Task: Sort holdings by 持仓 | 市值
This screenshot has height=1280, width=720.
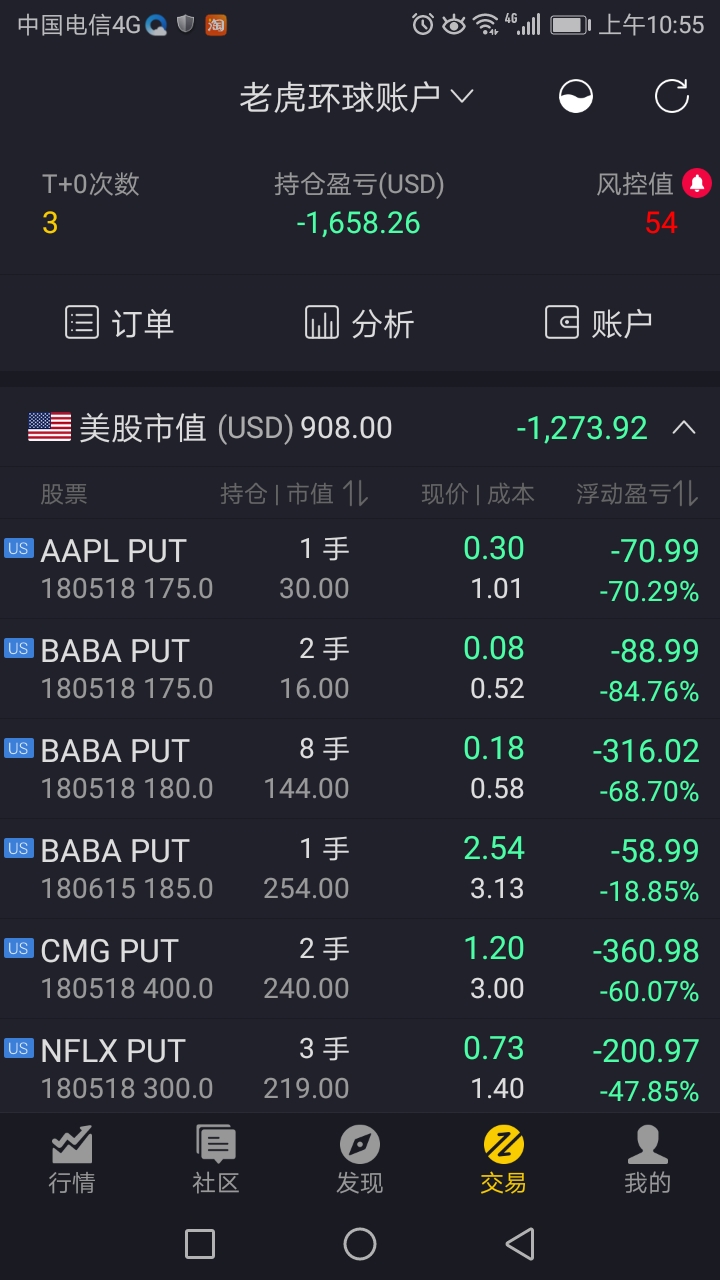Action: pyautogui.click(x=294, y=493)
